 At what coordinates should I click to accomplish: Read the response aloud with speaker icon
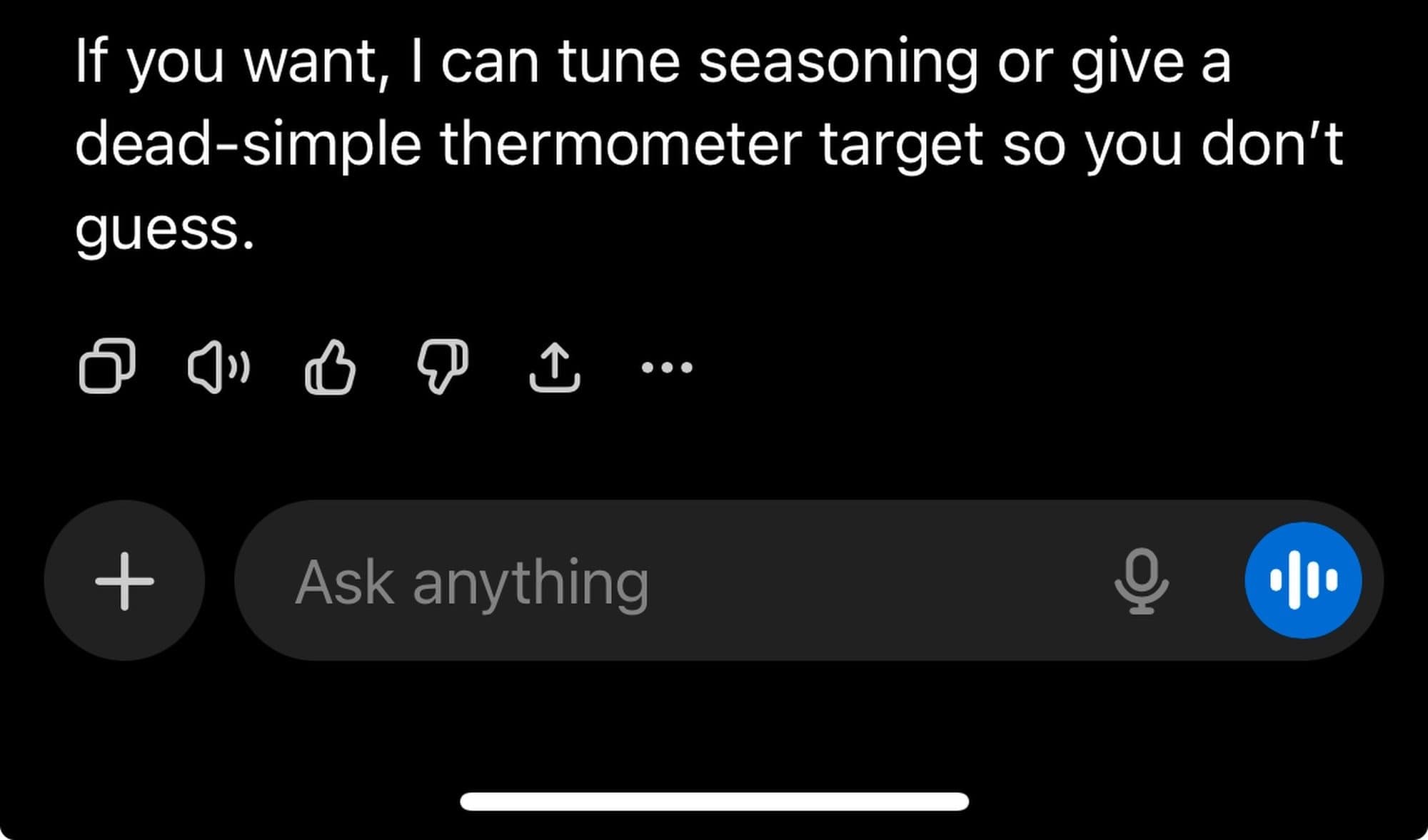pyautogui.click(x=218, y=367)
